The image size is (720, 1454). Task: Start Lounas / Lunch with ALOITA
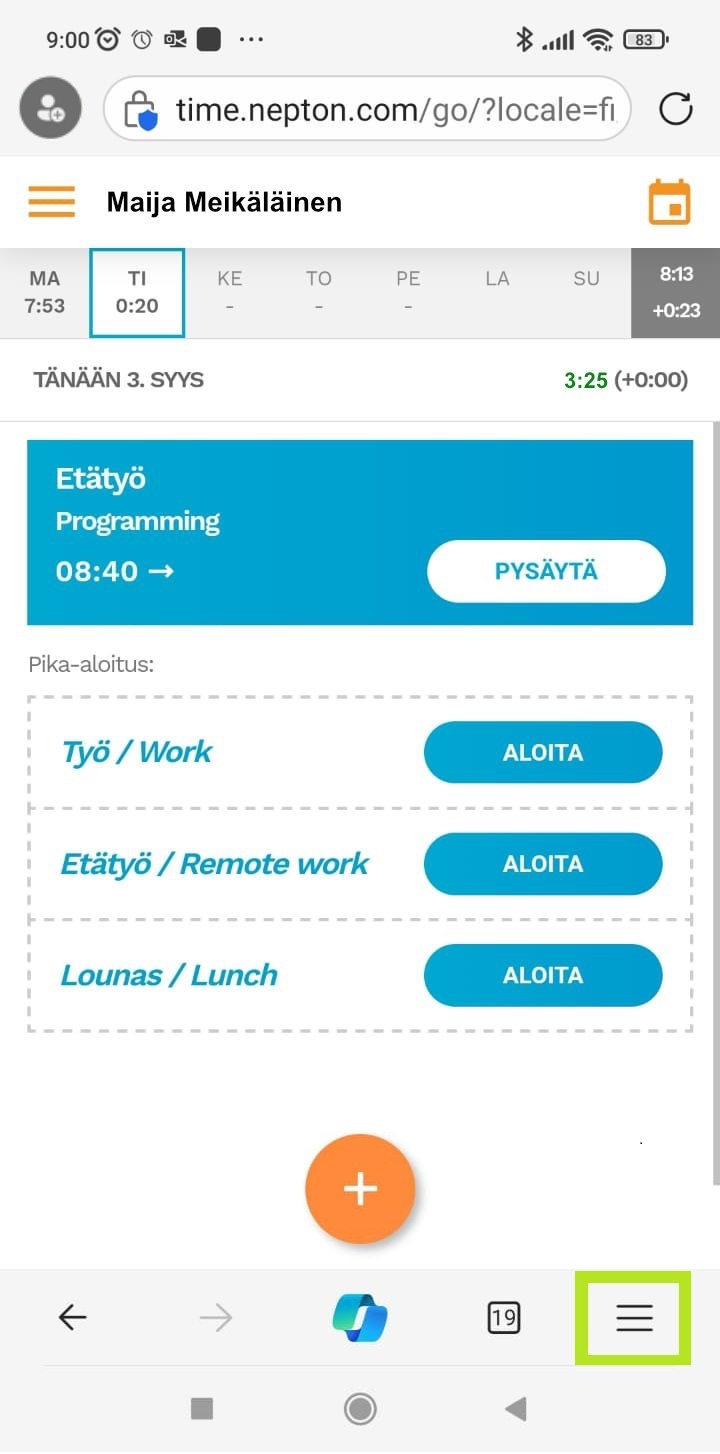pos(543,975)
